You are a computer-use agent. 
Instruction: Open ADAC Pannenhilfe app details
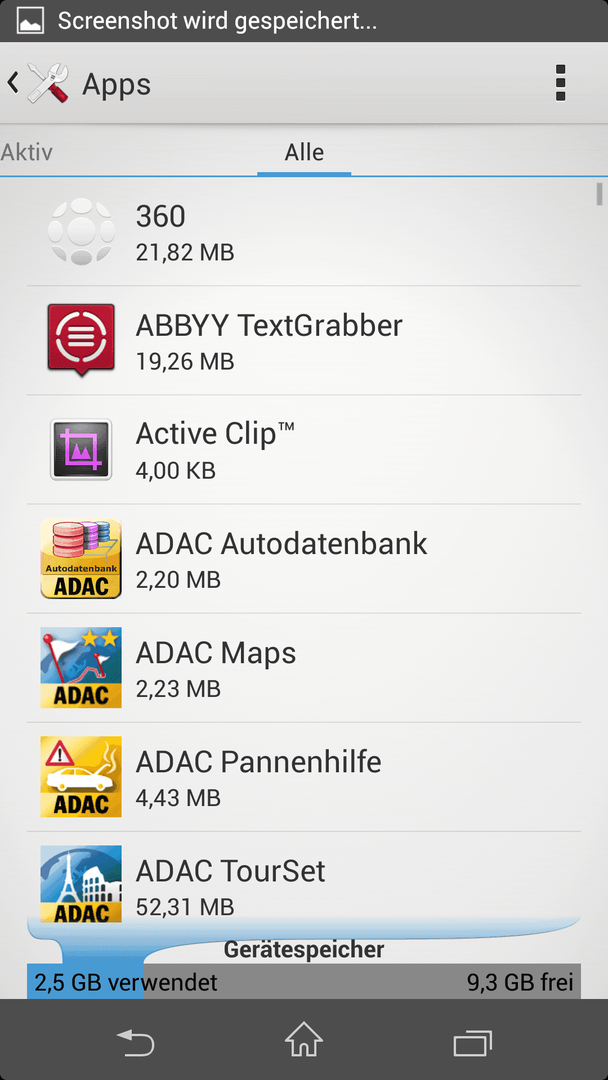304,777
